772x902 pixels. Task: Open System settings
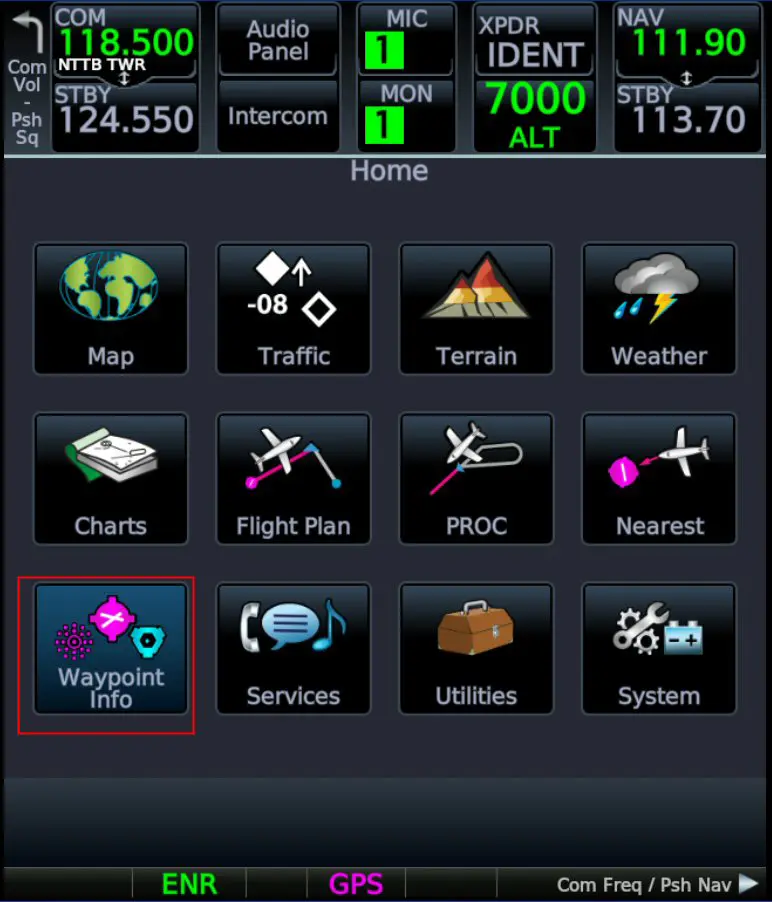coord(659,649)
